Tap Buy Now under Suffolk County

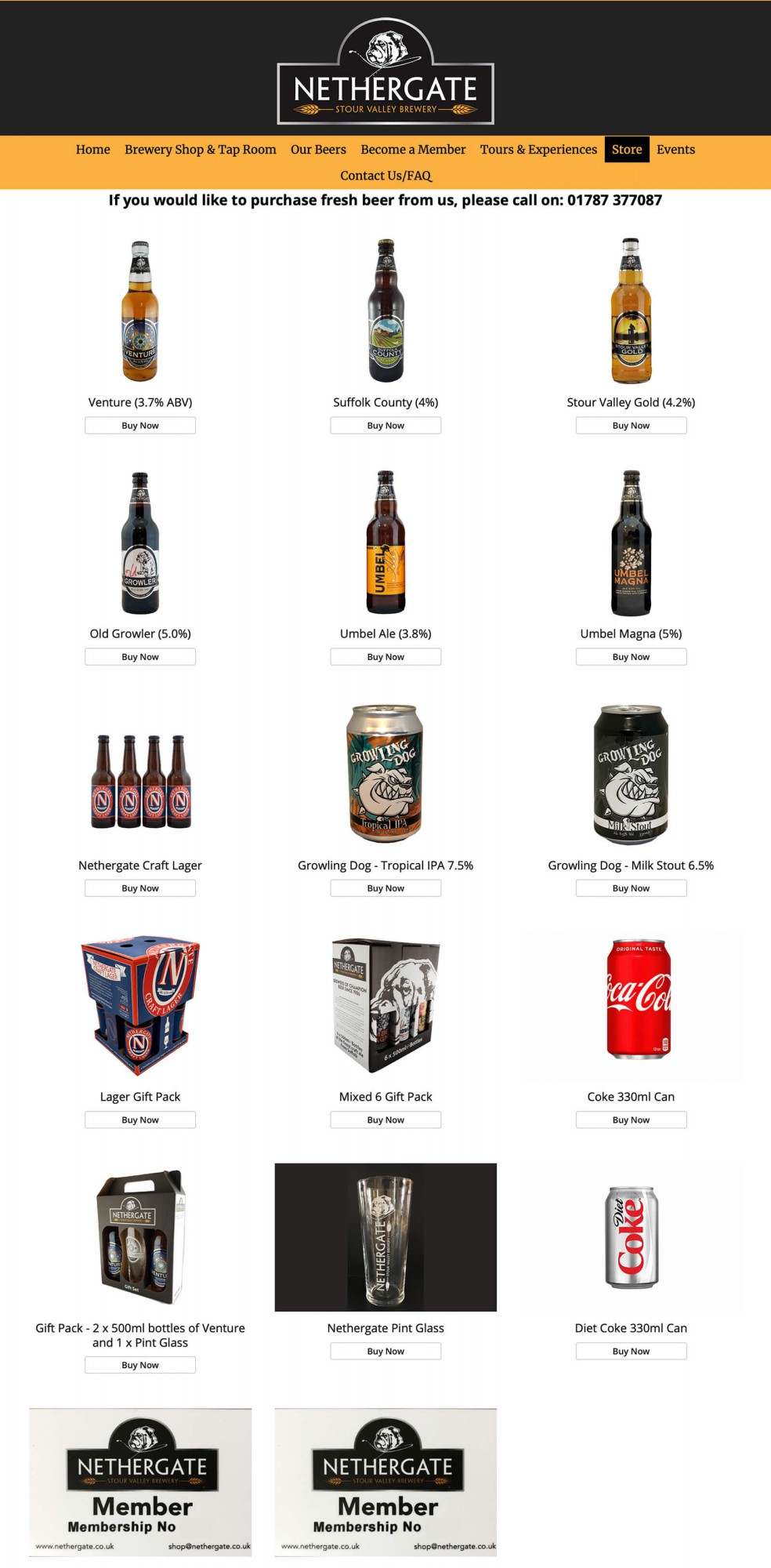click(385, 426)
